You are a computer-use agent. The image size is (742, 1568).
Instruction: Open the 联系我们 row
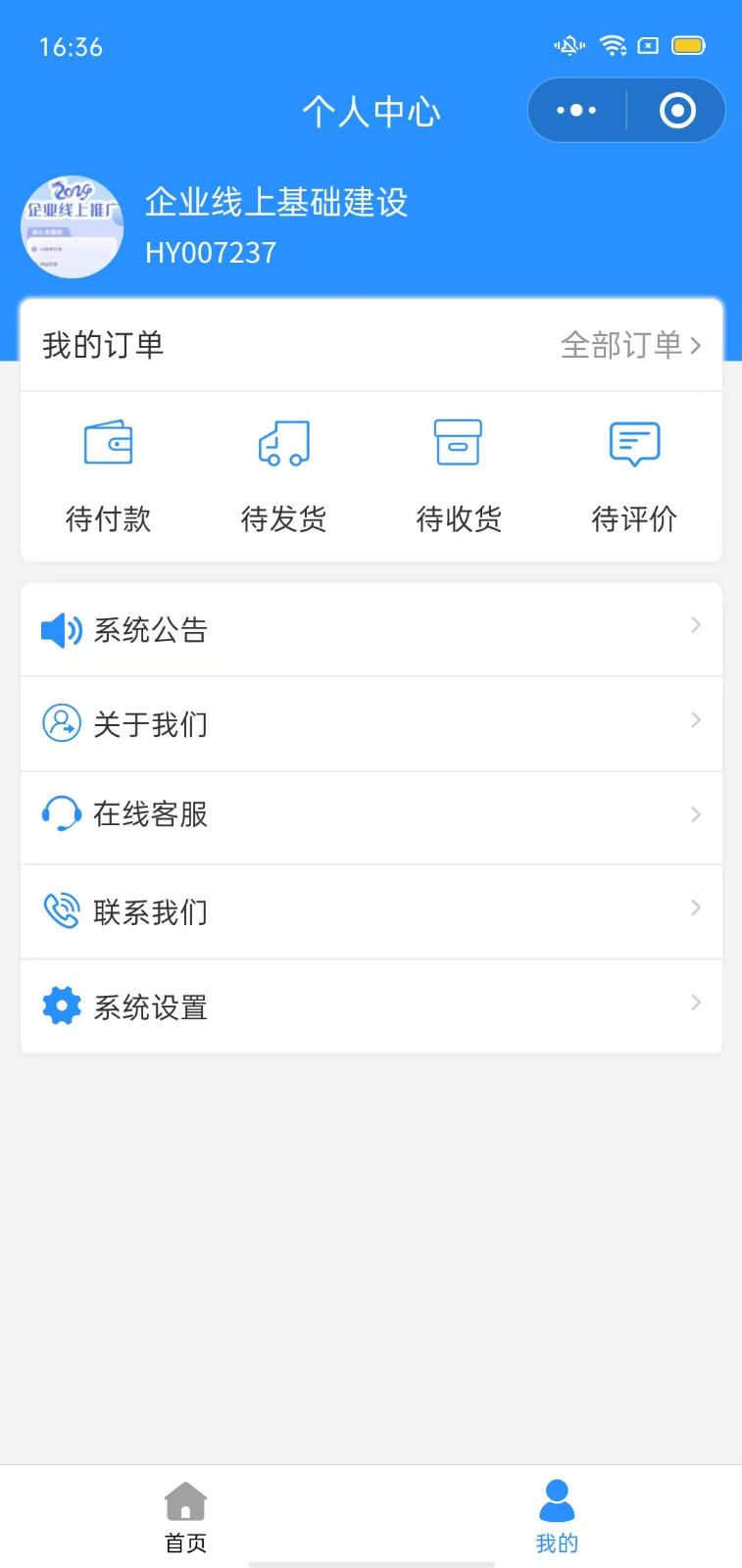(371, 911)
